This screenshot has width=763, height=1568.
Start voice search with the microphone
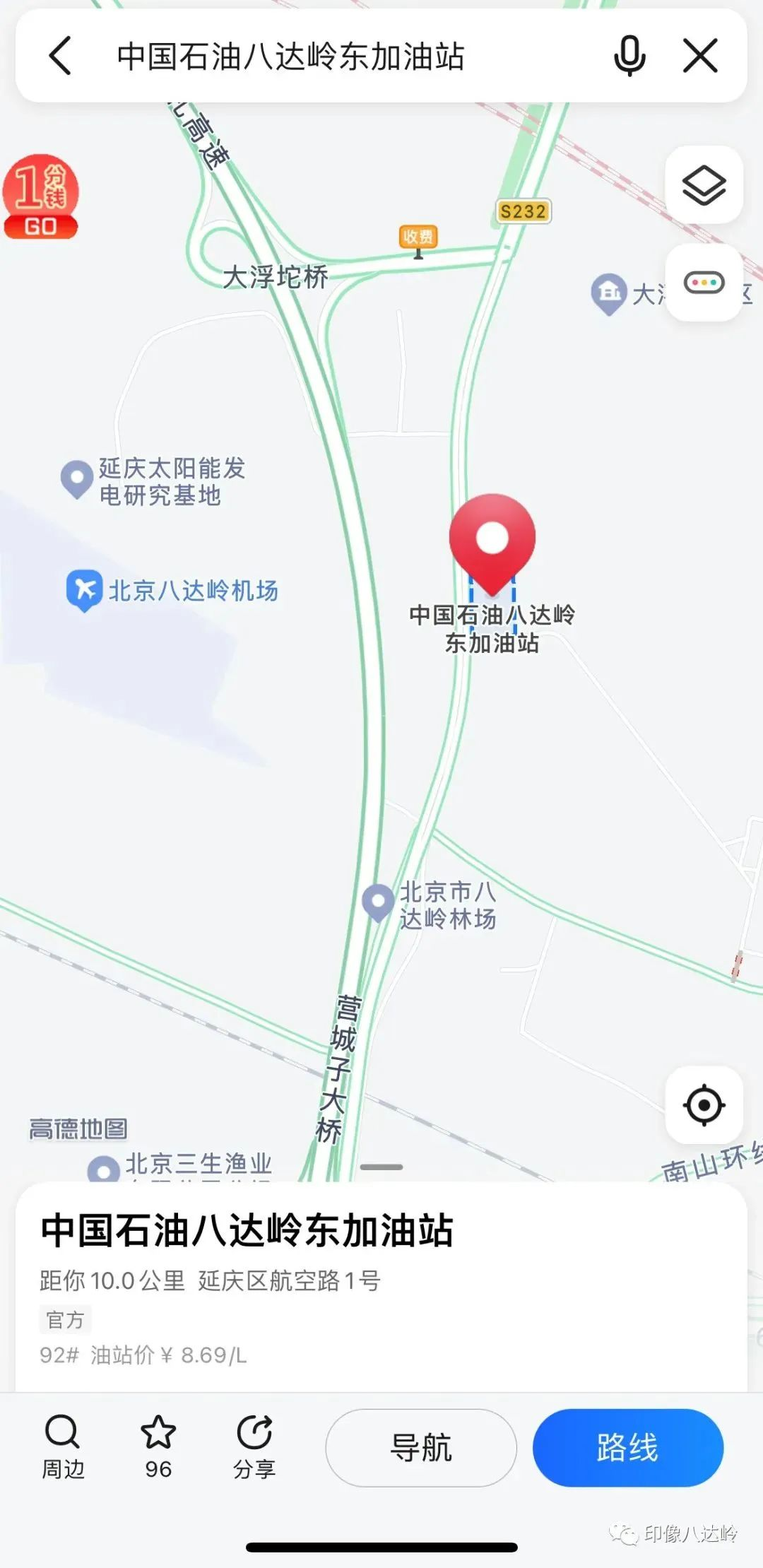[x=629, y=56]
